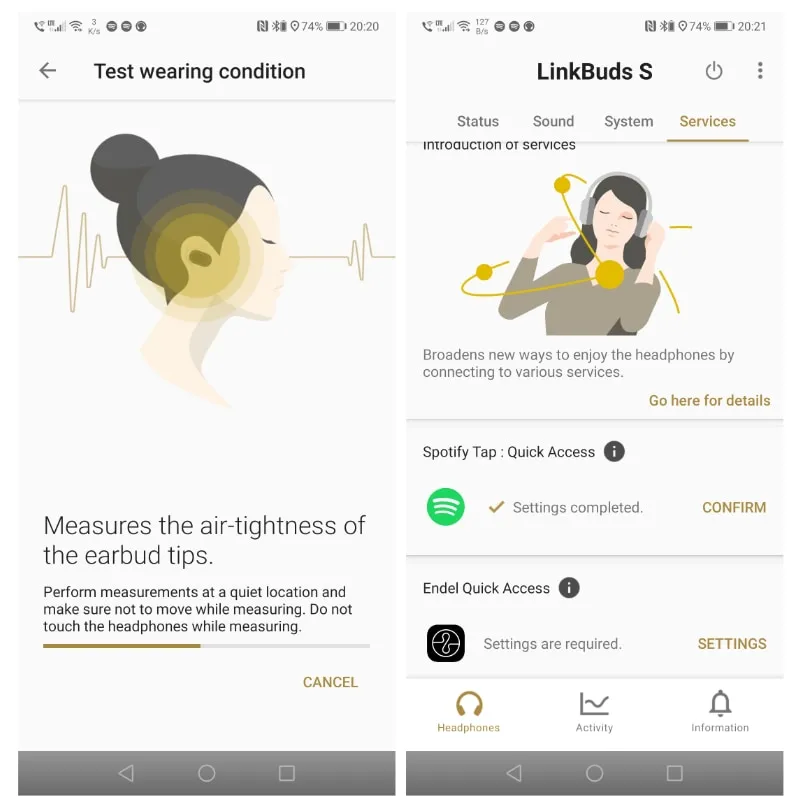Confirm the Spotify Tap settings
The width and height of the screenshot is (800, 807).
coord(734,507)
